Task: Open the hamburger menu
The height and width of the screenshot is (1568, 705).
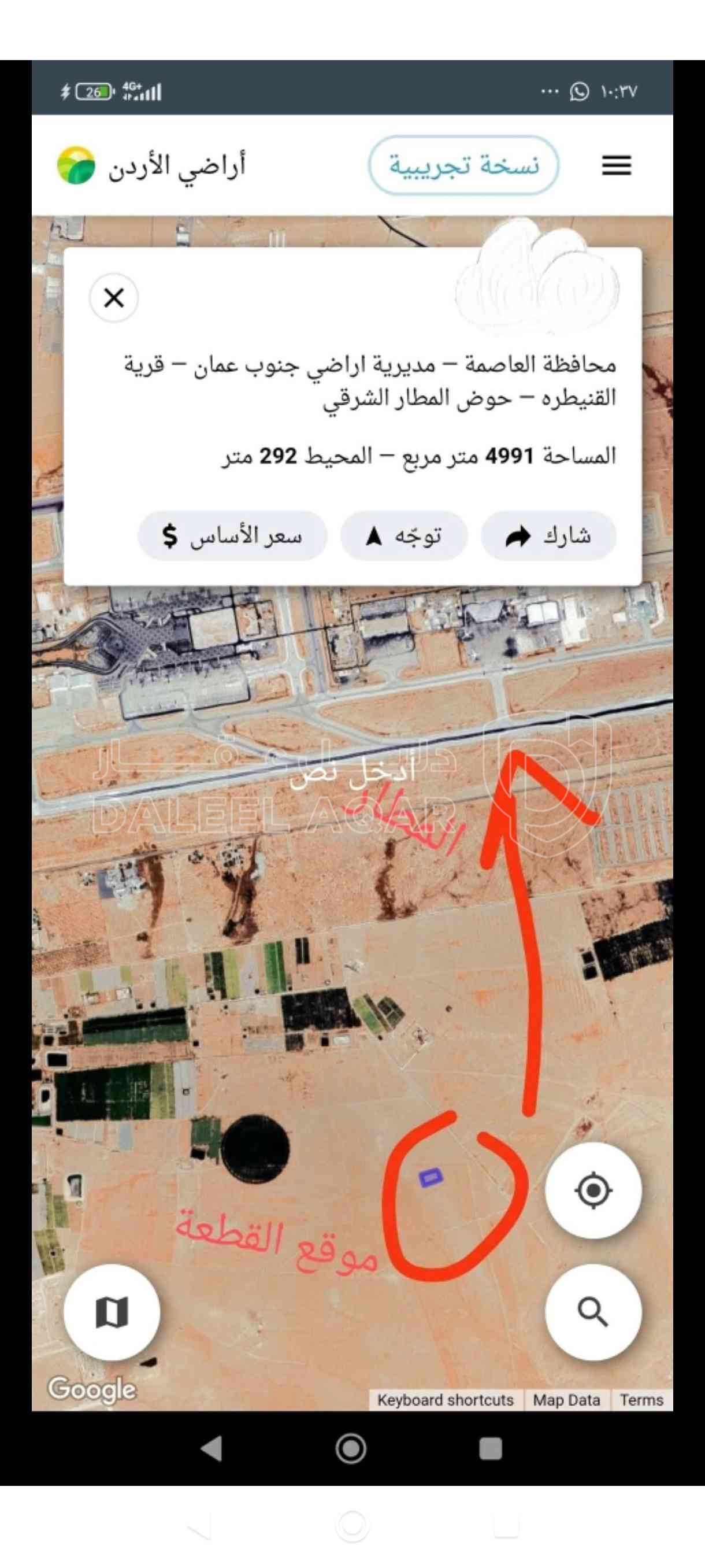Action: 616,165
